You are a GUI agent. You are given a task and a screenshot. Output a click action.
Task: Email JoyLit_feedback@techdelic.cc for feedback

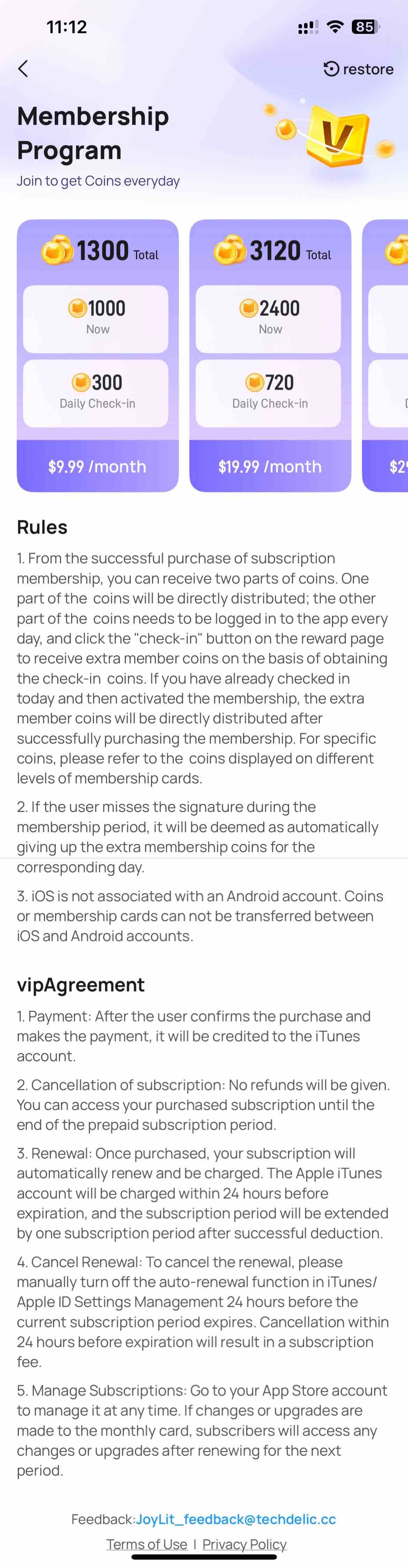tap(236, 1519)
